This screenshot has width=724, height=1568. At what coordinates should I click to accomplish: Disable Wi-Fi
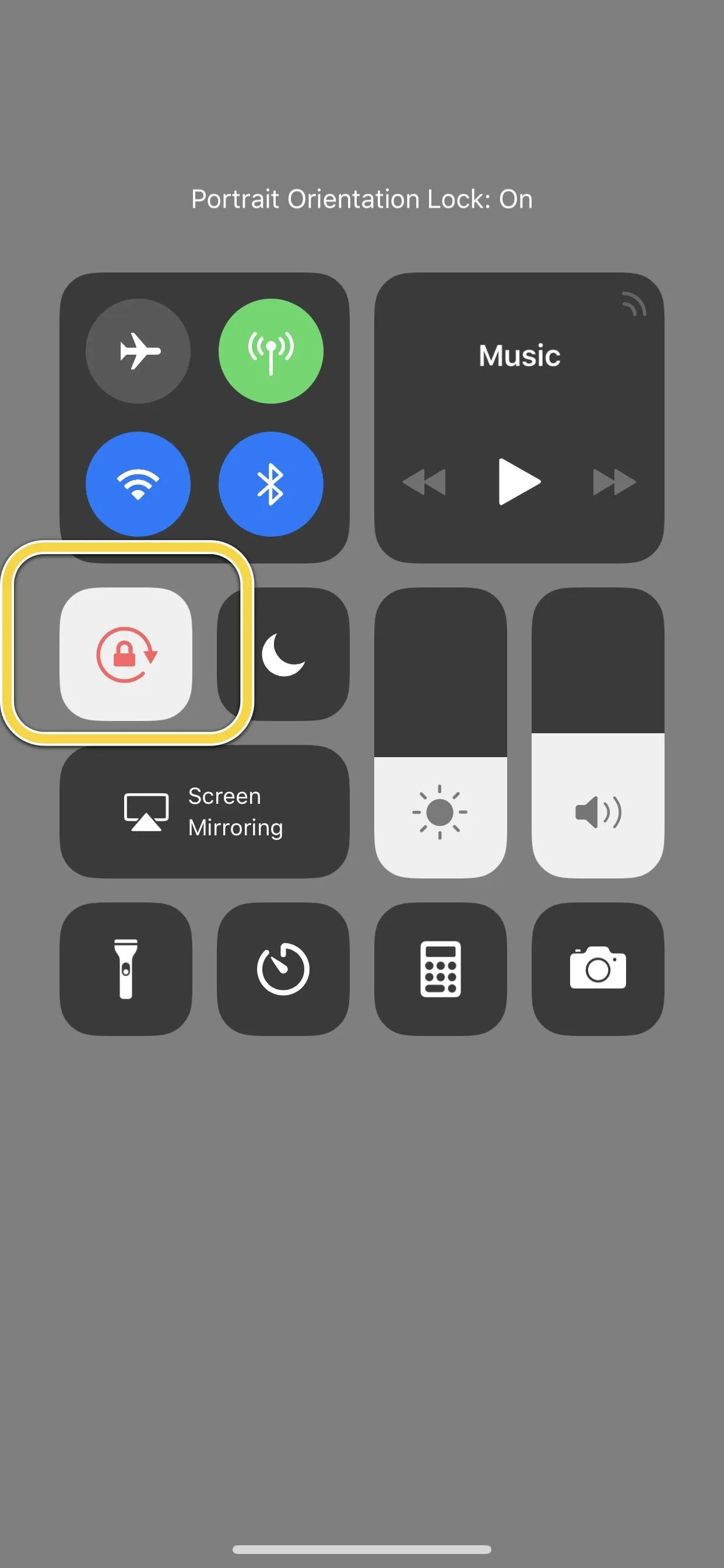pyautogui.click(x=138, y=484)
